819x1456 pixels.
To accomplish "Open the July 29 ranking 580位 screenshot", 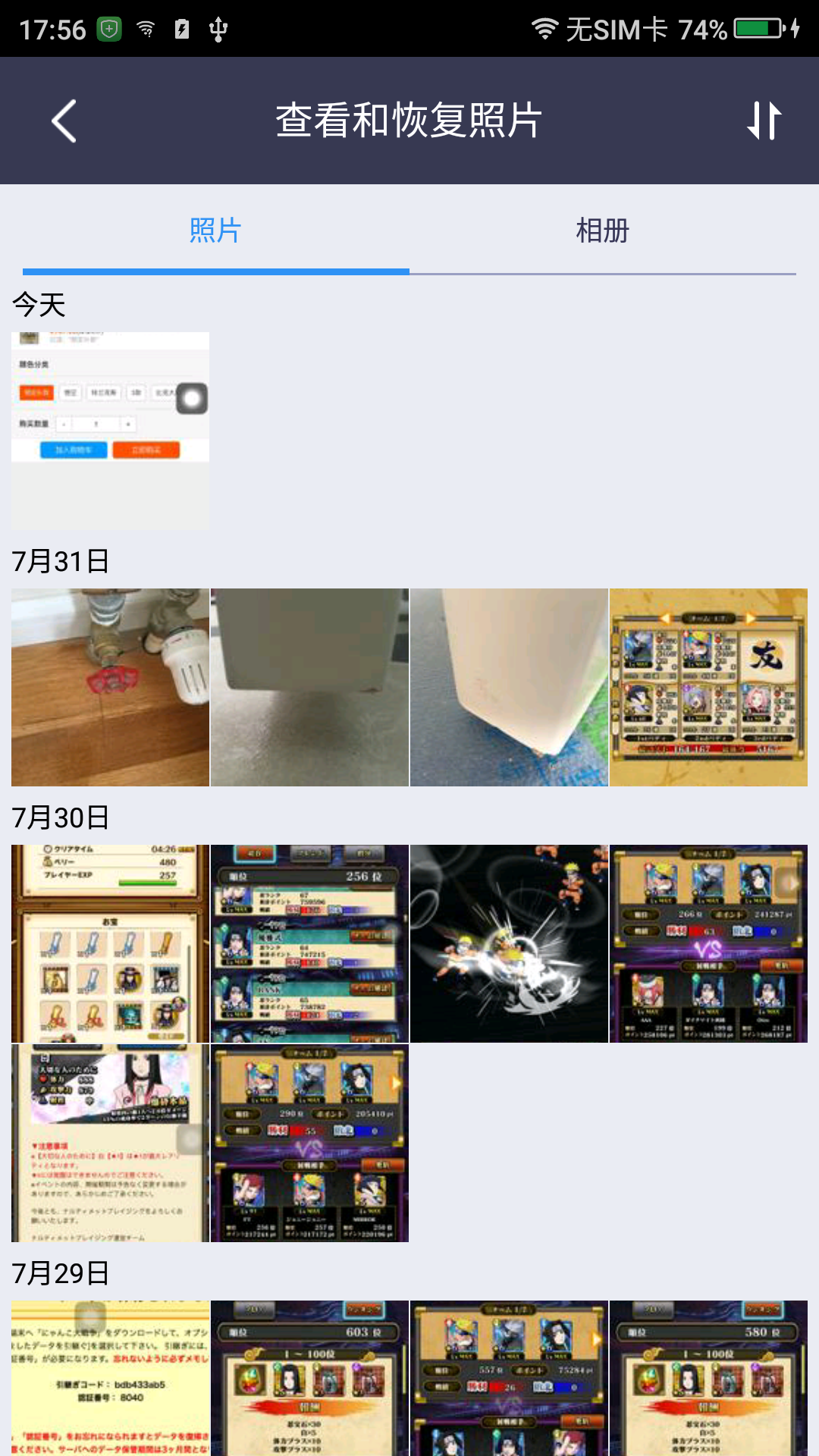I will [708, 1377].
